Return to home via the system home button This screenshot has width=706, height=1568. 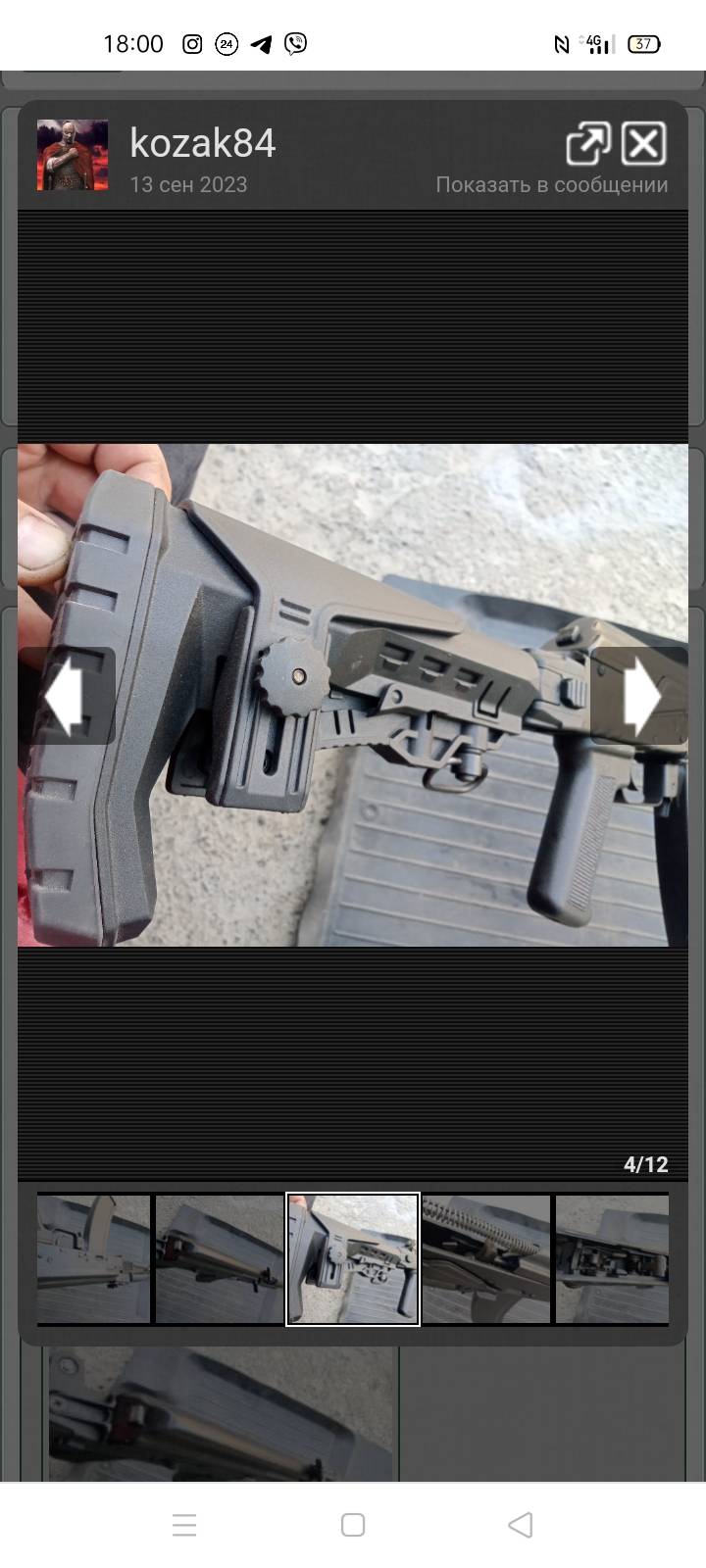[353, 1525]
